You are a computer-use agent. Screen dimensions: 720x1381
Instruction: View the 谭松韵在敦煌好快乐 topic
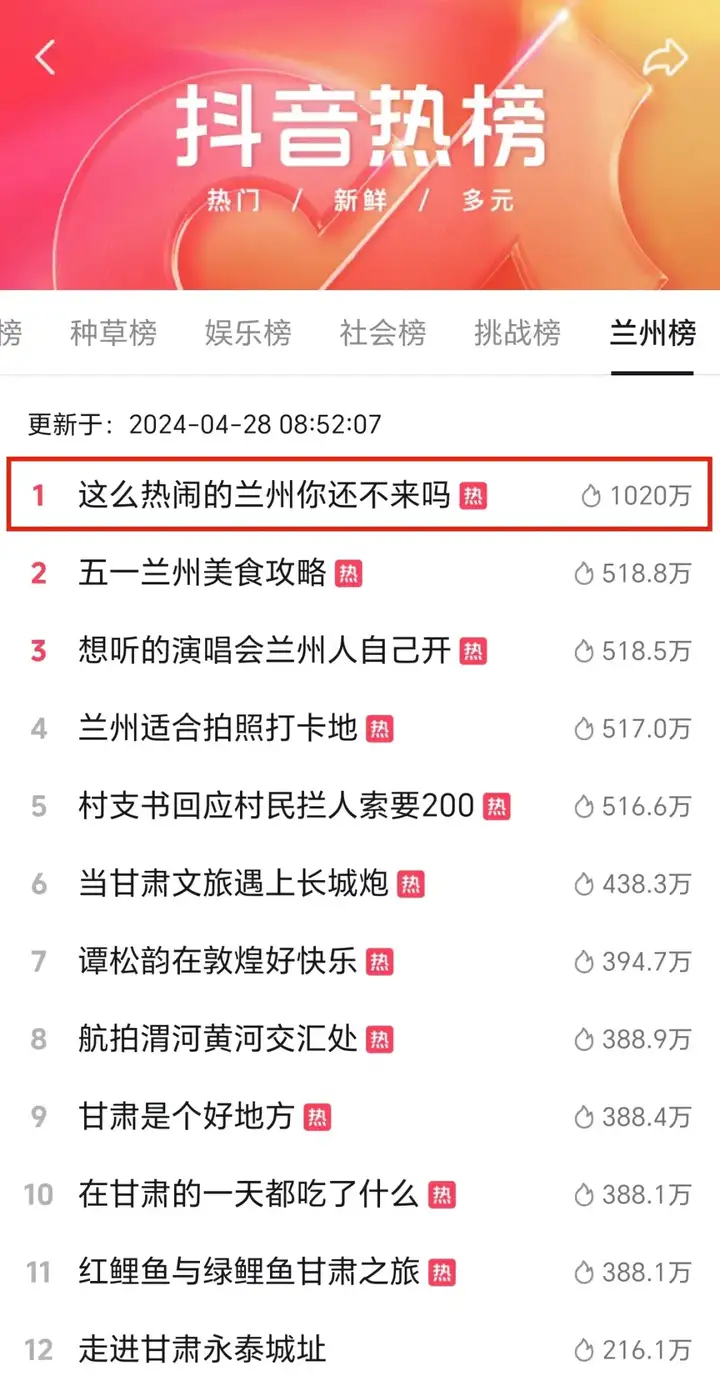pos(218,962)
